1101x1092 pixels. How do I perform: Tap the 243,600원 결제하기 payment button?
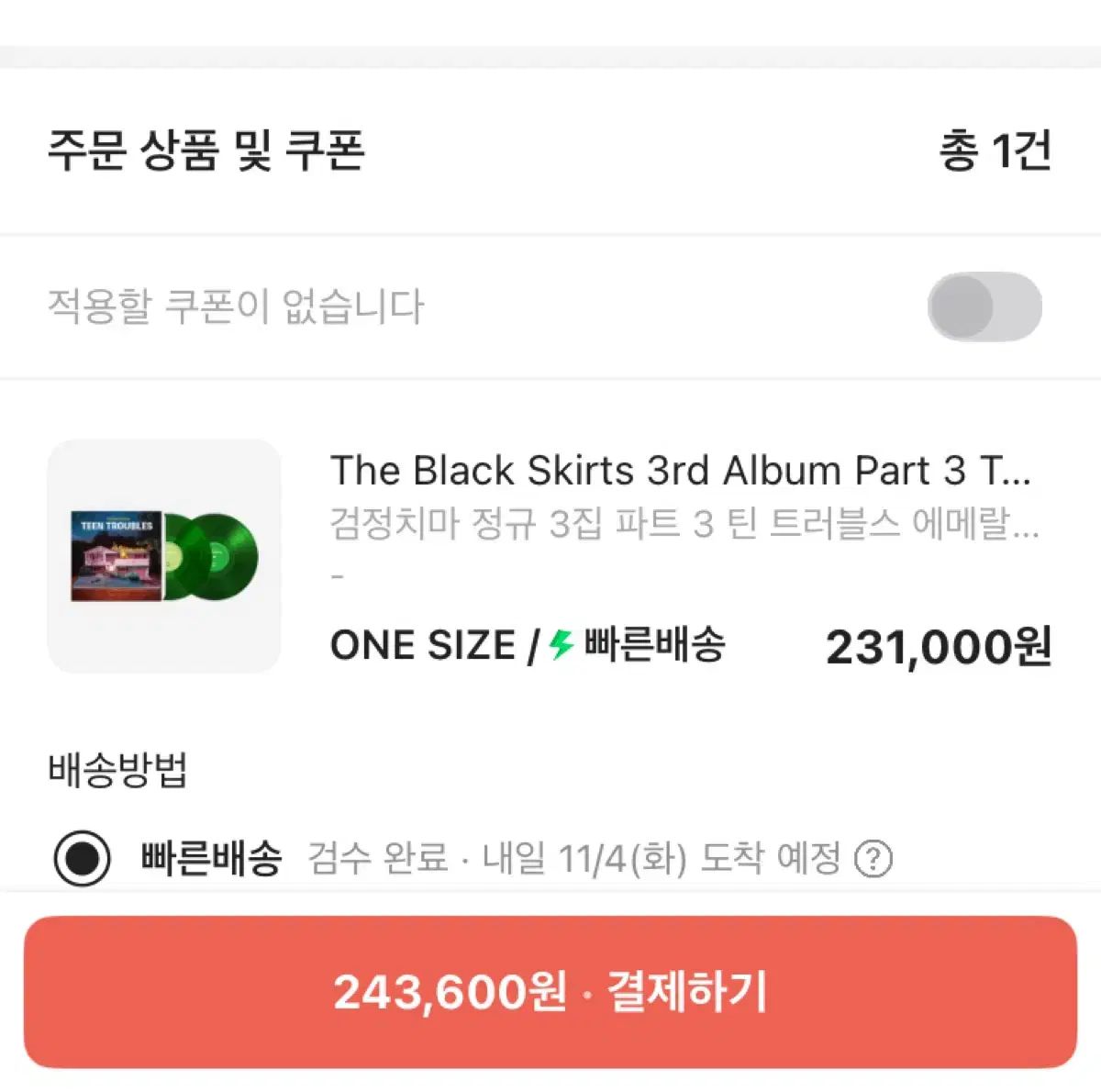coord(550,992)
